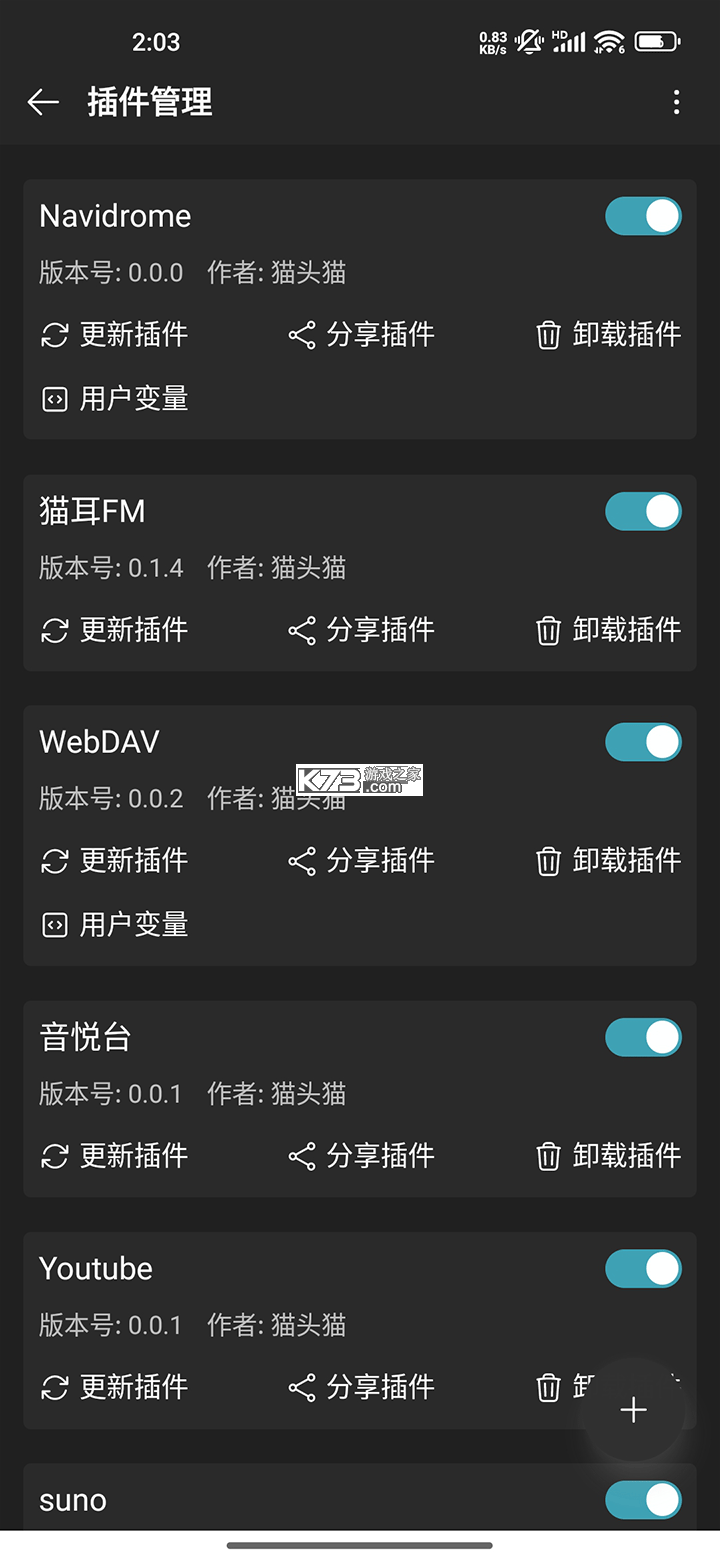Click the back arrow to leave plugin management
Screen dimensions: 720x1560
tap(42, 102)
